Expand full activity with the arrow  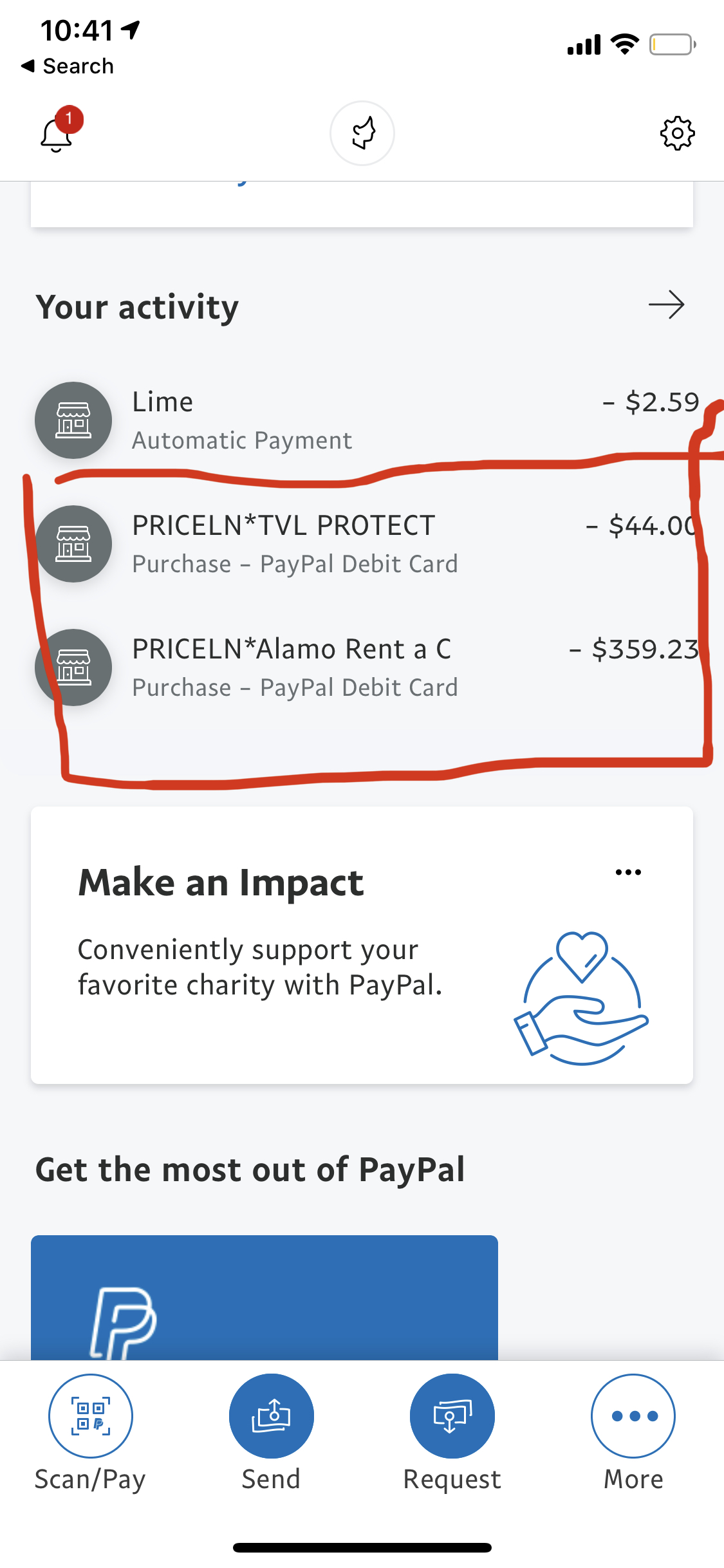668,306
